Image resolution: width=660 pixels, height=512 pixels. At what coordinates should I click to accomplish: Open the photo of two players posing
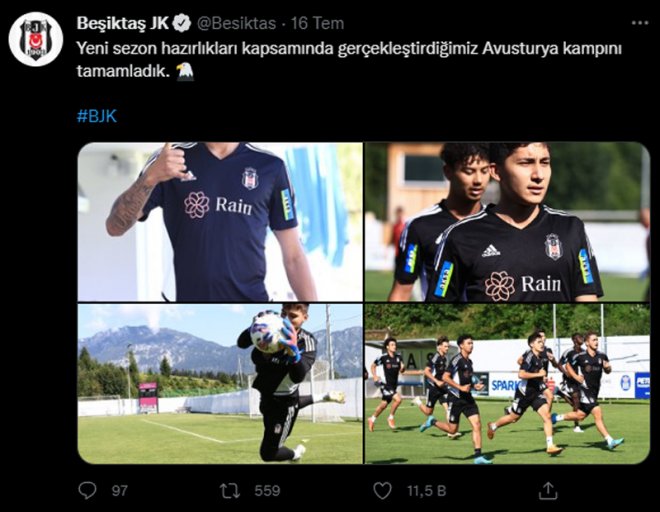(x=507, y=221)
